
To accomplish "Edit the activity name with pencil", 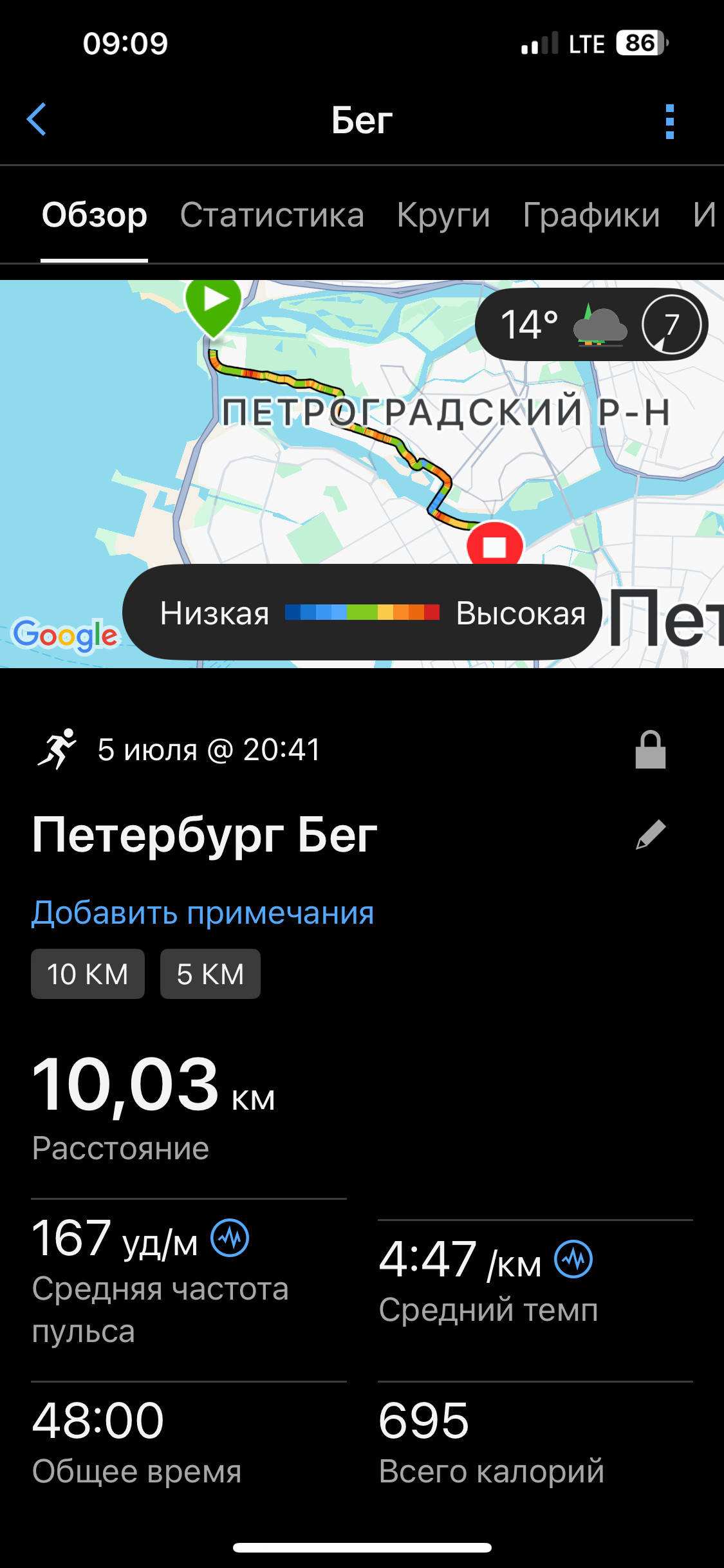I will (x=651, y=835).
